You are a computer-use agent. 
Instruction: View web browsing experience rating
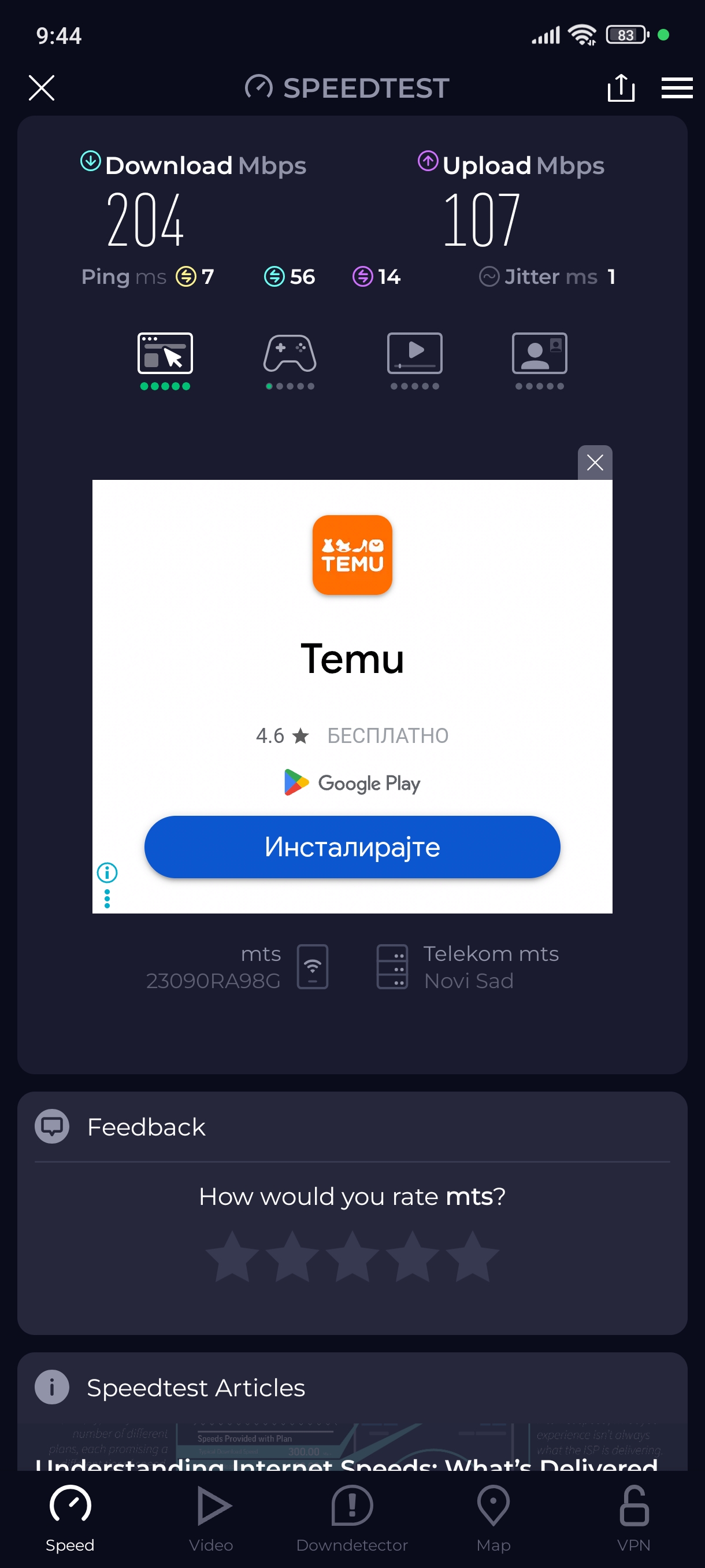point(165,360)
